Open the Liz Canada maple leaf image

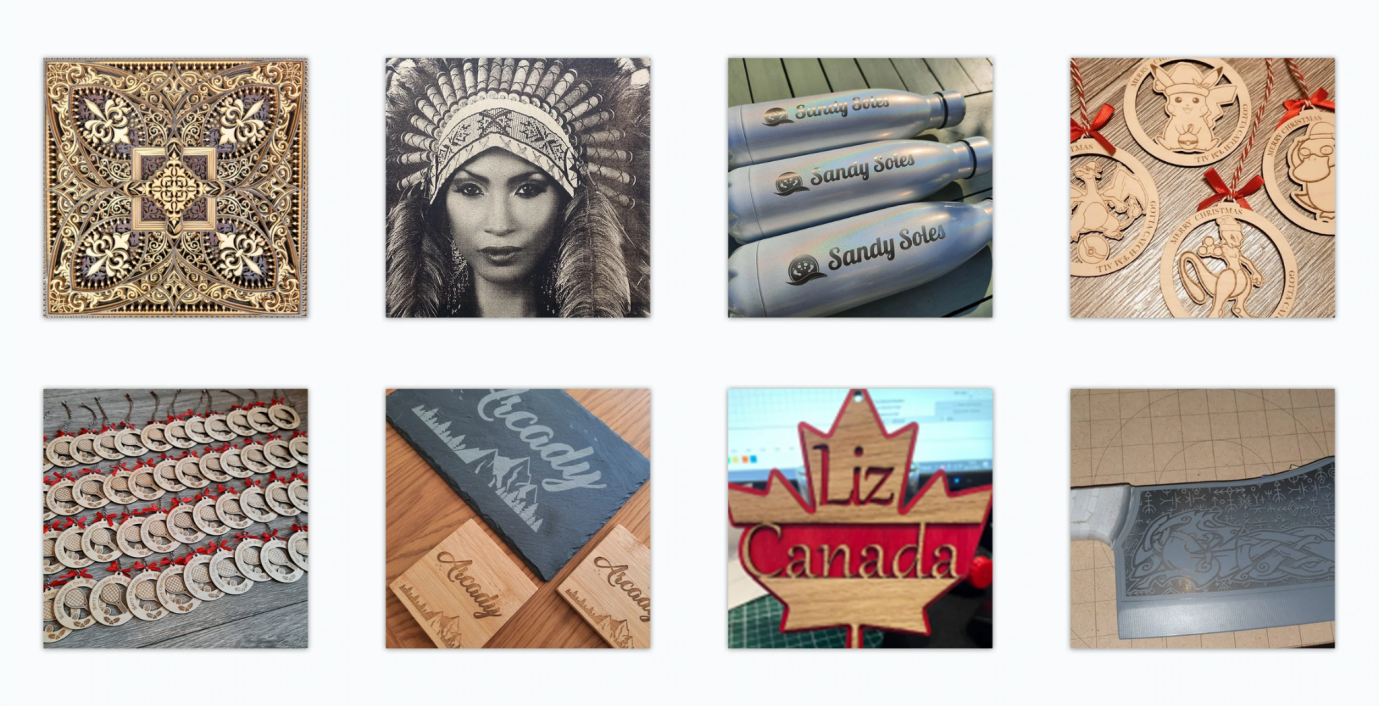[x=860, y=518]
